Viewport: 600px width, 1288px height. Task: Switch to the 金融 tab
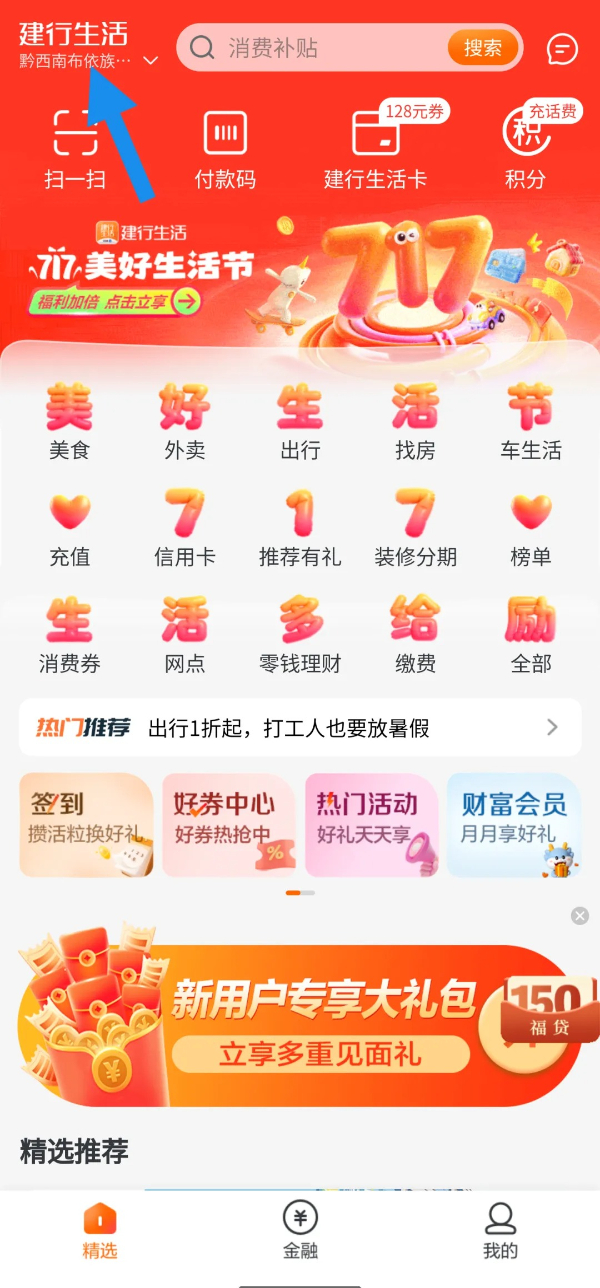(300, 1230)
